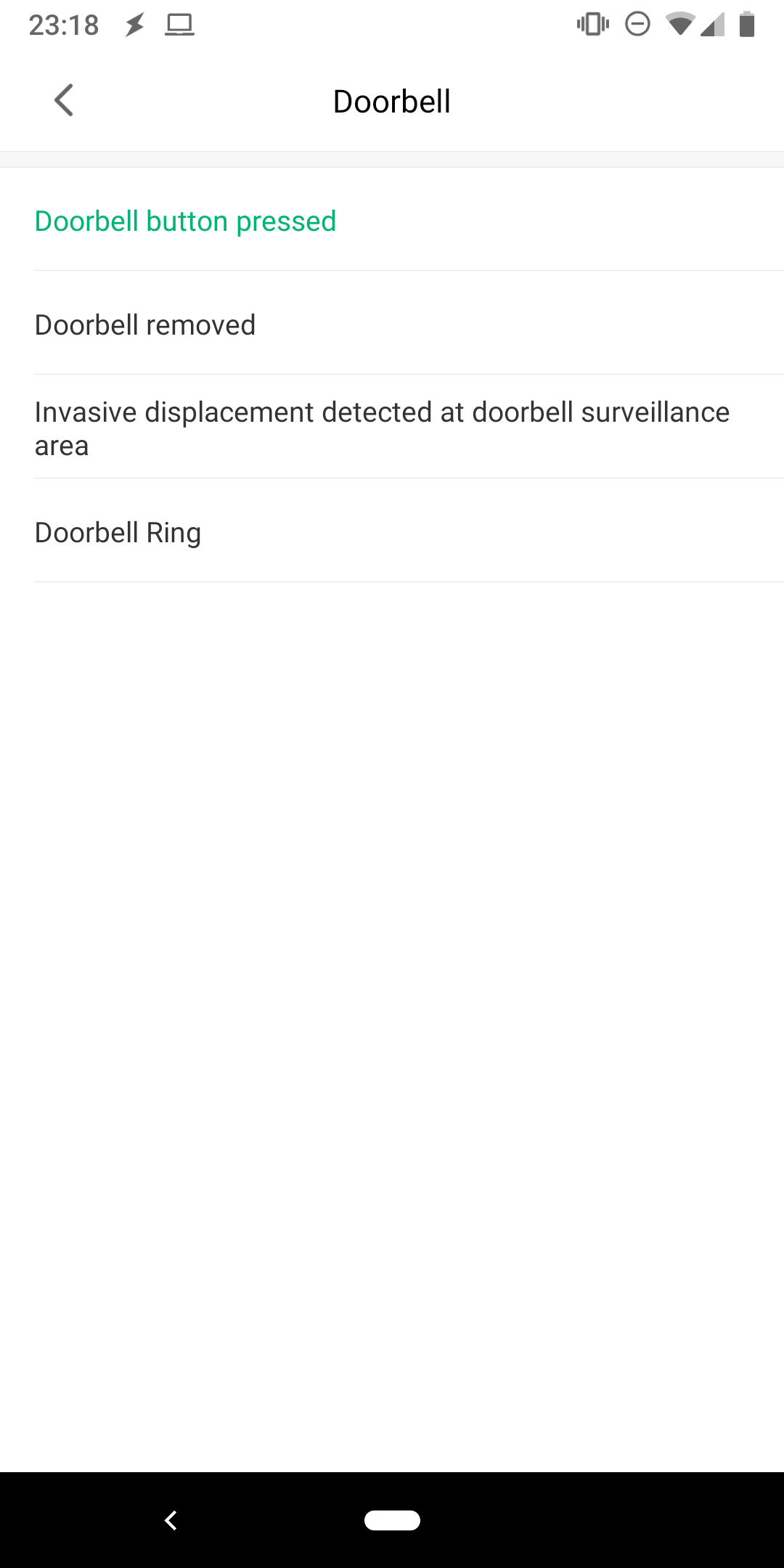The image size is (784, 1568).
Task: Tap the system back button
Action: 171,1520
